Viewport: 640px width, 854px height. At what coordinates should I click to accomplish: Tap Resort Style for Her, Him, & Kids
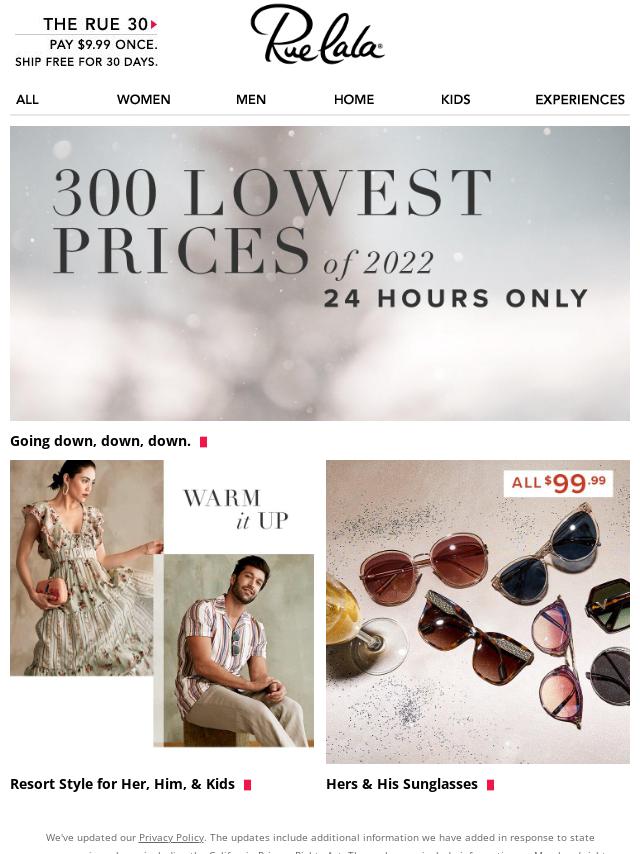(x=122, y=784)
